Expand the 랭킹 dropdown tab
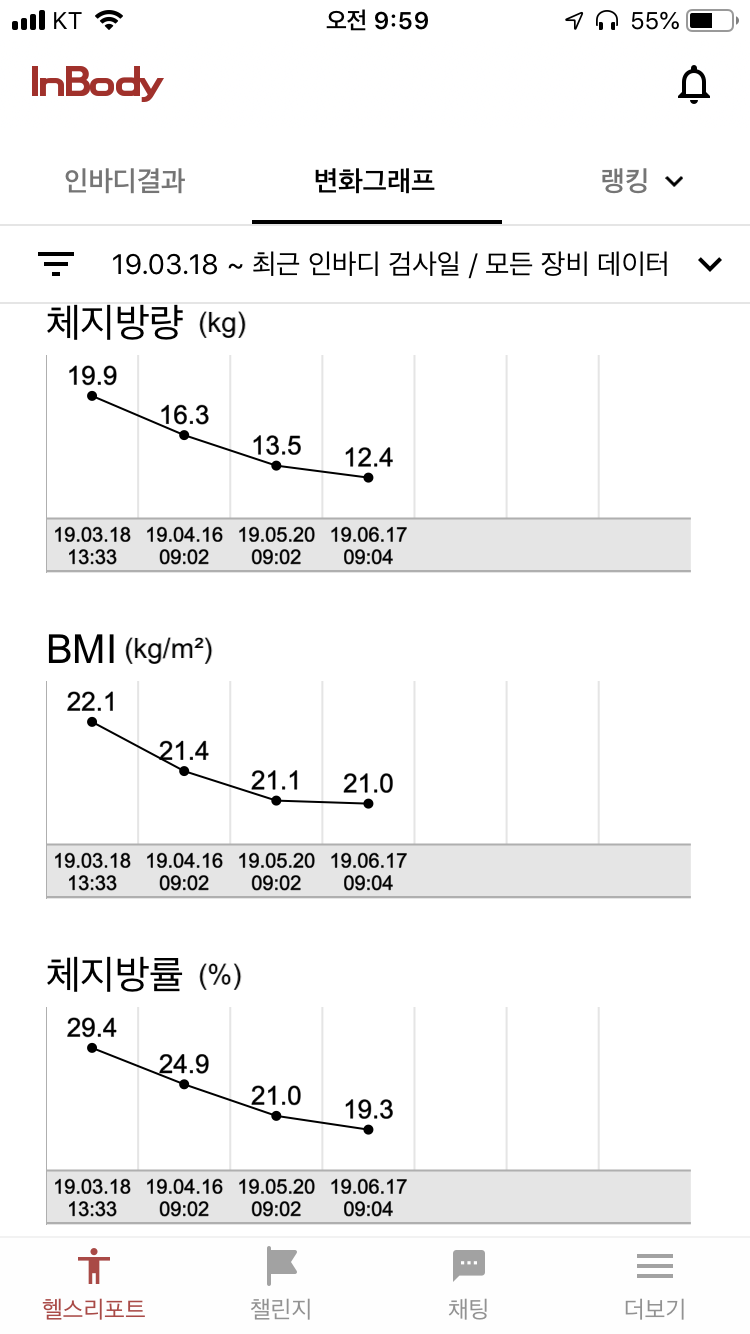Screen dimensions: 750x1334 point(642,181)
